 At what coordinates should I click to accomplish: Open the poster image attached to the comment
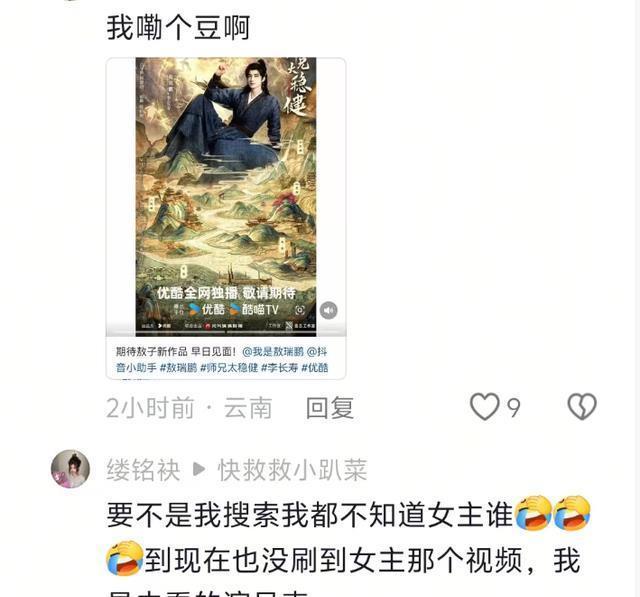[226, 195]
